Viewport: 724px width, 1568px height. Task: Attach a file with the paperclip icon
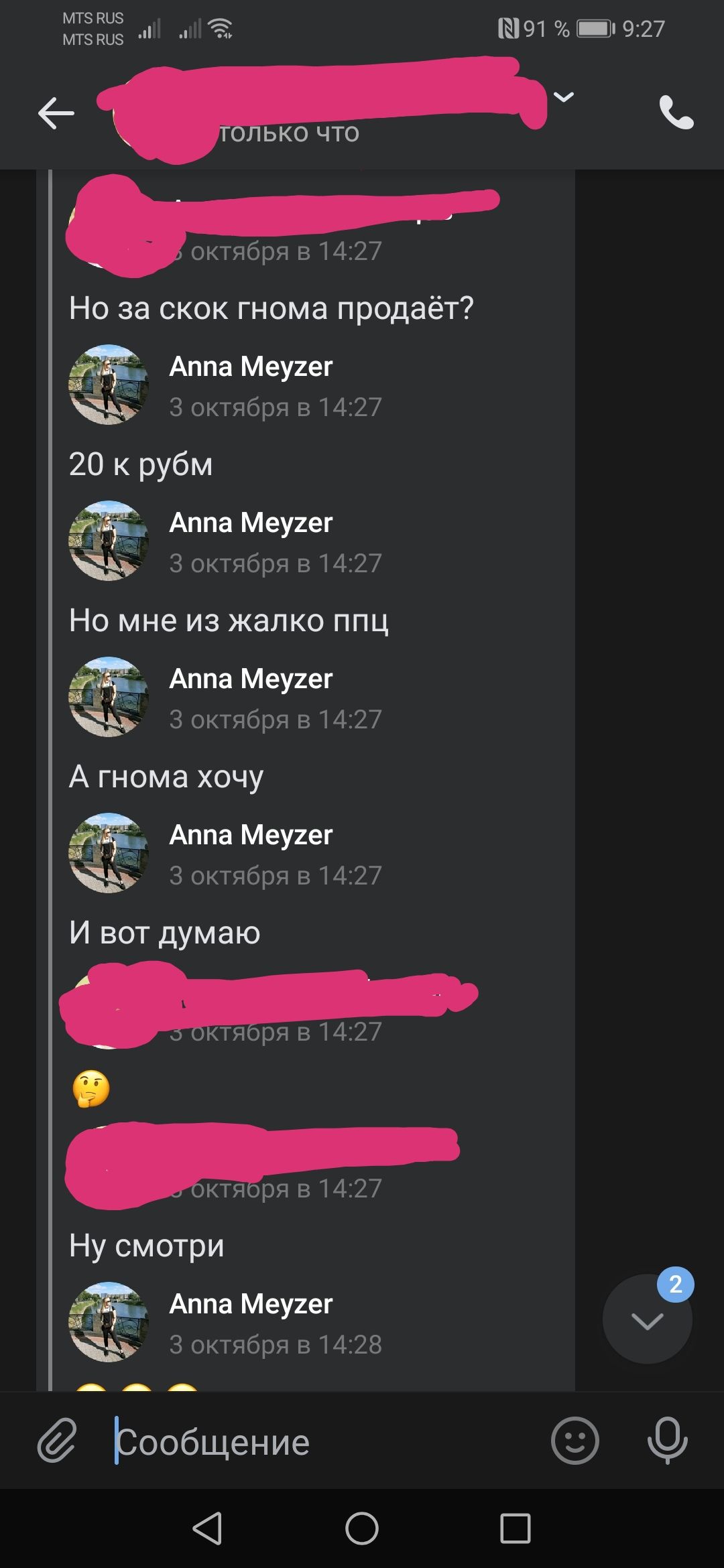click(x=56, y=1439)
